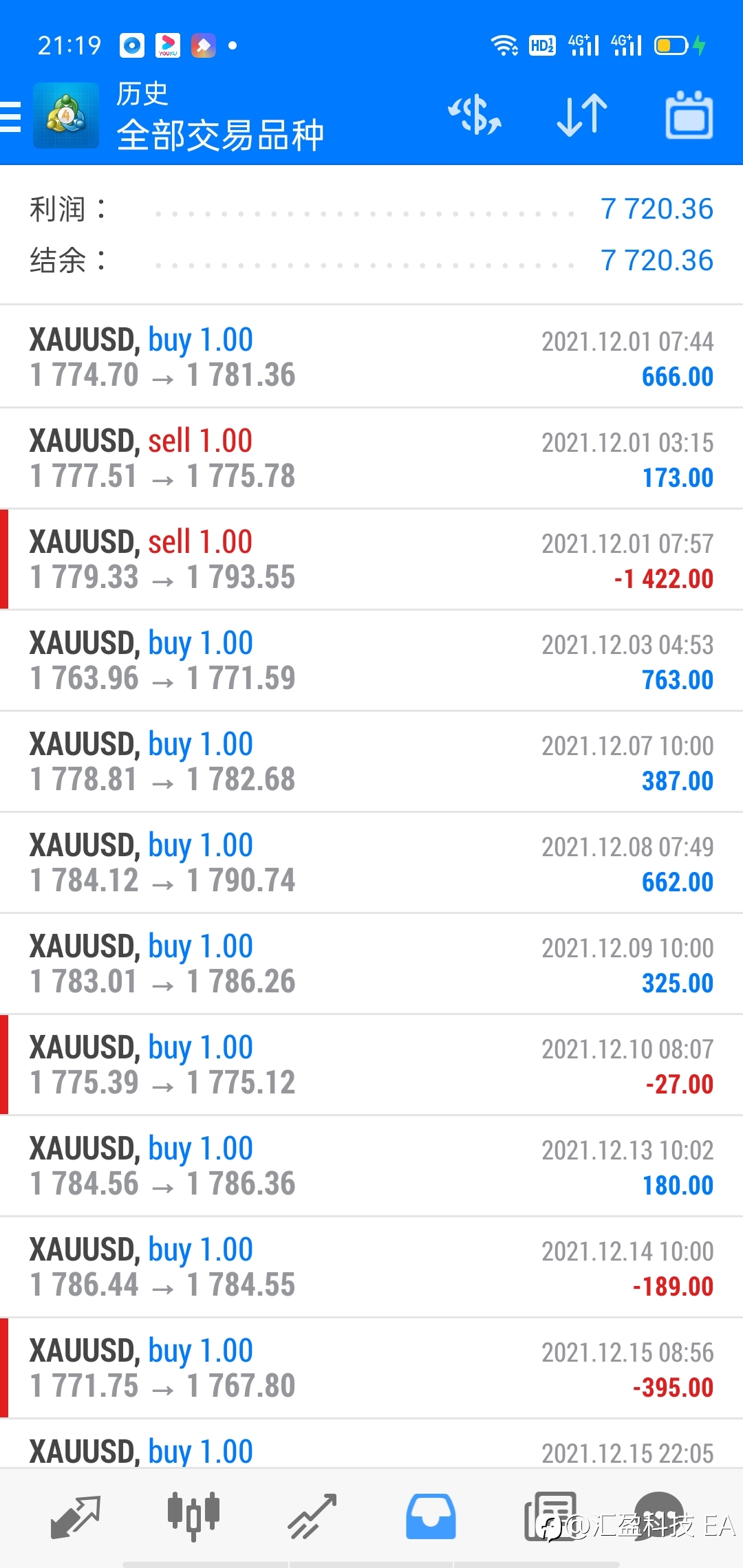Expand the sell trade with 173.00 profit
743x1568 pixels.
pyautogui.click(x=371, y=458)
